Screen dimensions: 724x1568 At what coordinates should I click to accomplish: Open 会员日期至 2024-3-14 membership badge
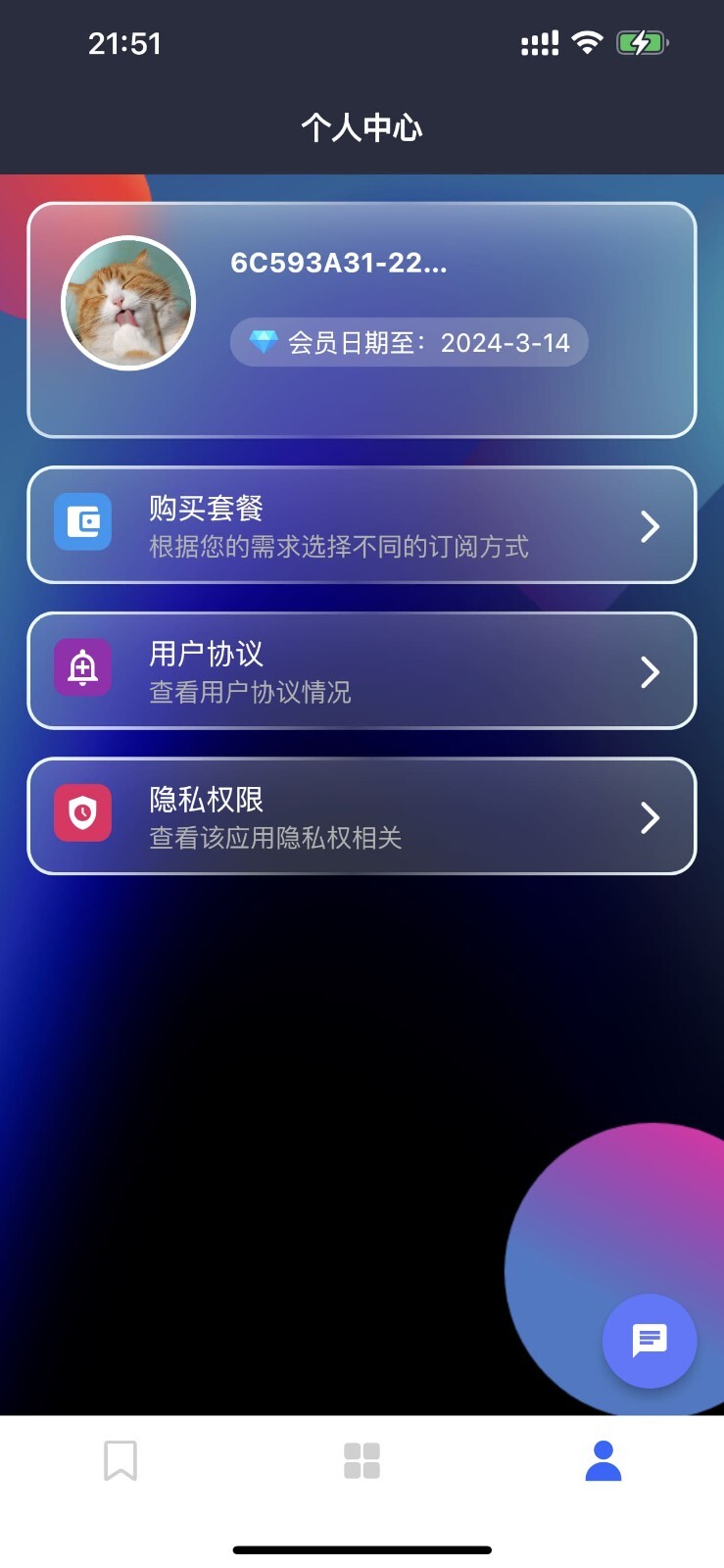[409, 342]
